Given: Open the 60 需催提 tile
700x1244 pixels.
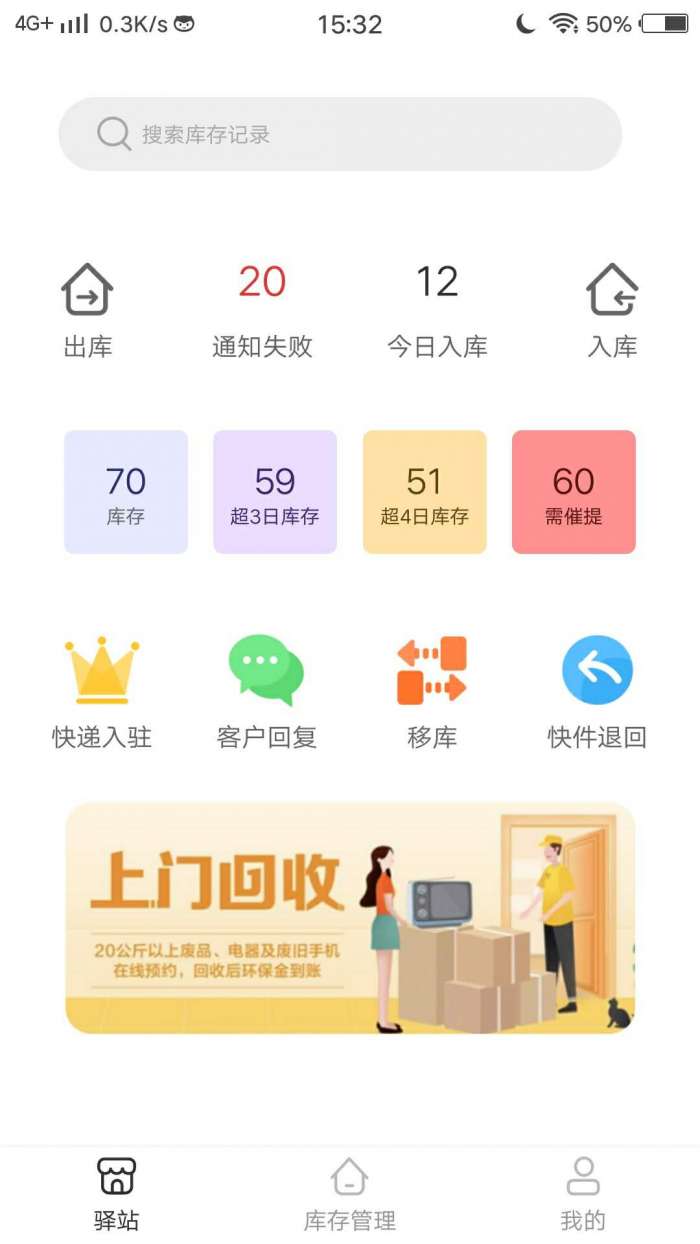Looking at the screenshot, I should (573, 492).
